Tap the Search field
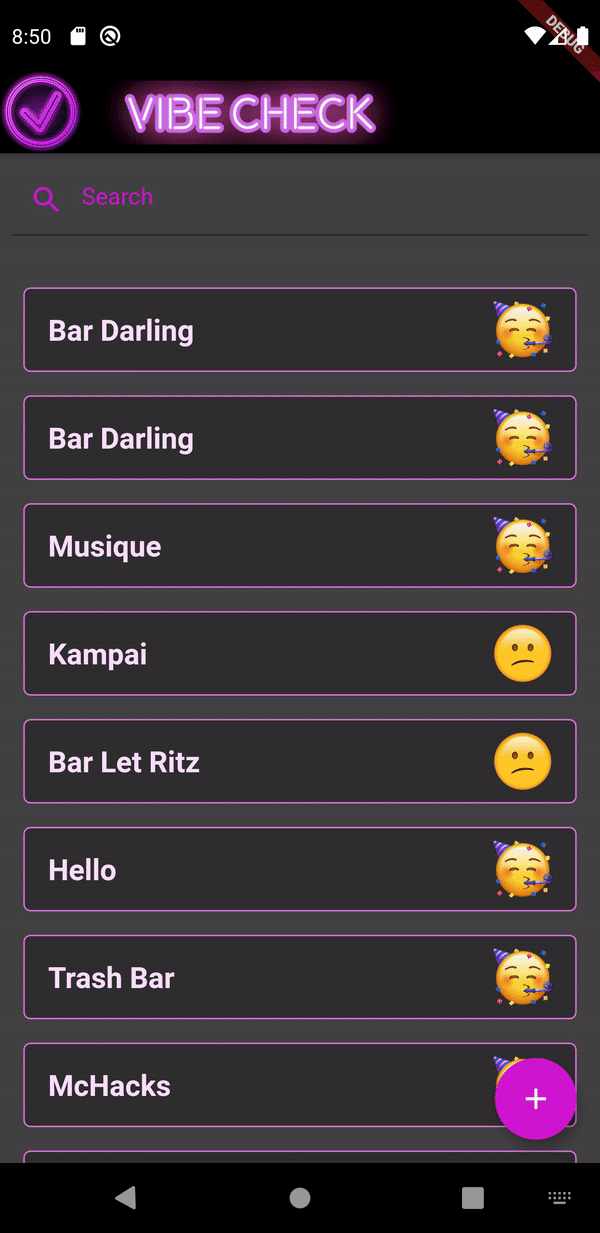 300,197
